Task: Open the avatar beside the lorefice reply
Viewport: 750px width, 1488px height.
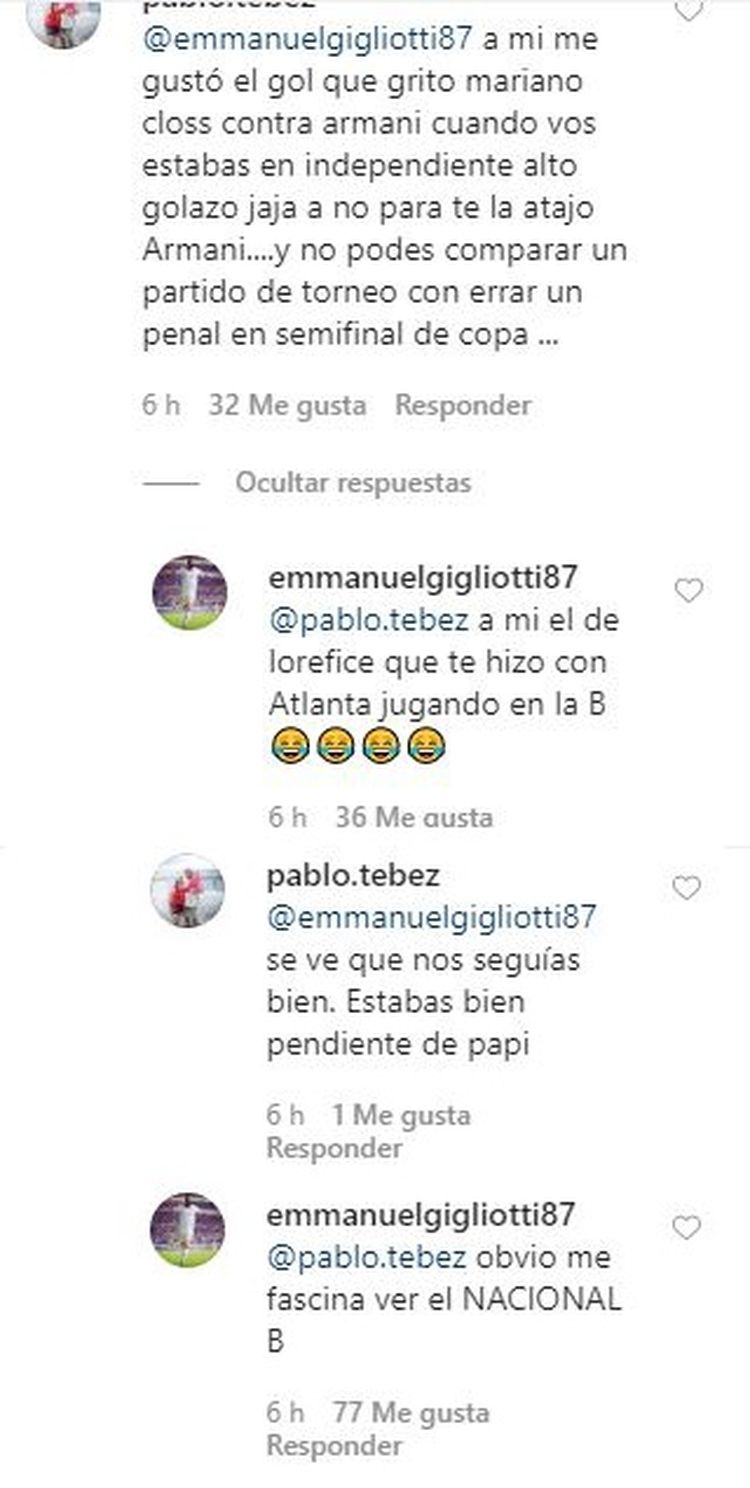Action: coord(189,592)
